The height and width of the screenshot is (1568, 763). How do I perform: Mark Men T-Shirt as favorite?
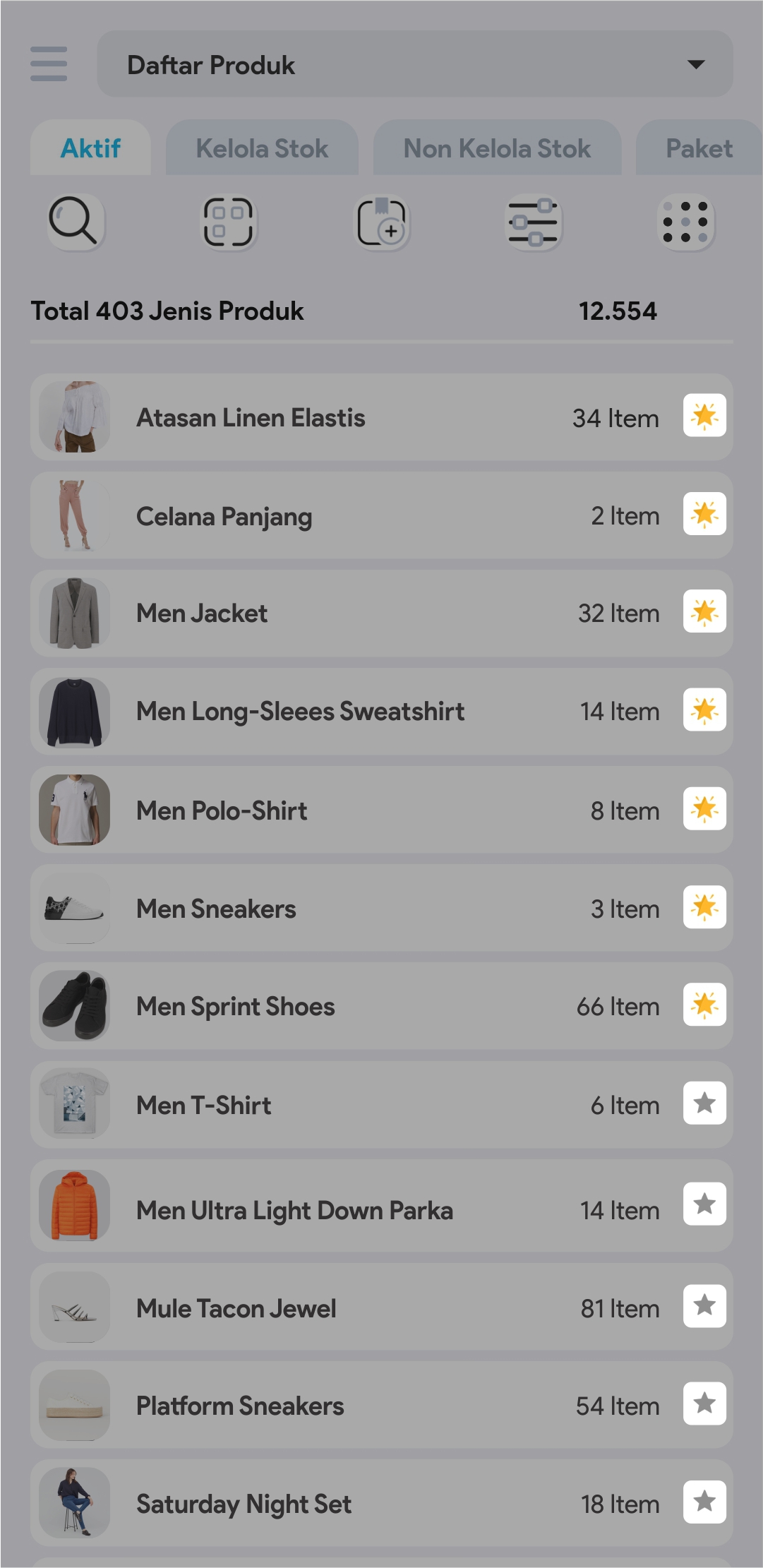point(704,1103)
